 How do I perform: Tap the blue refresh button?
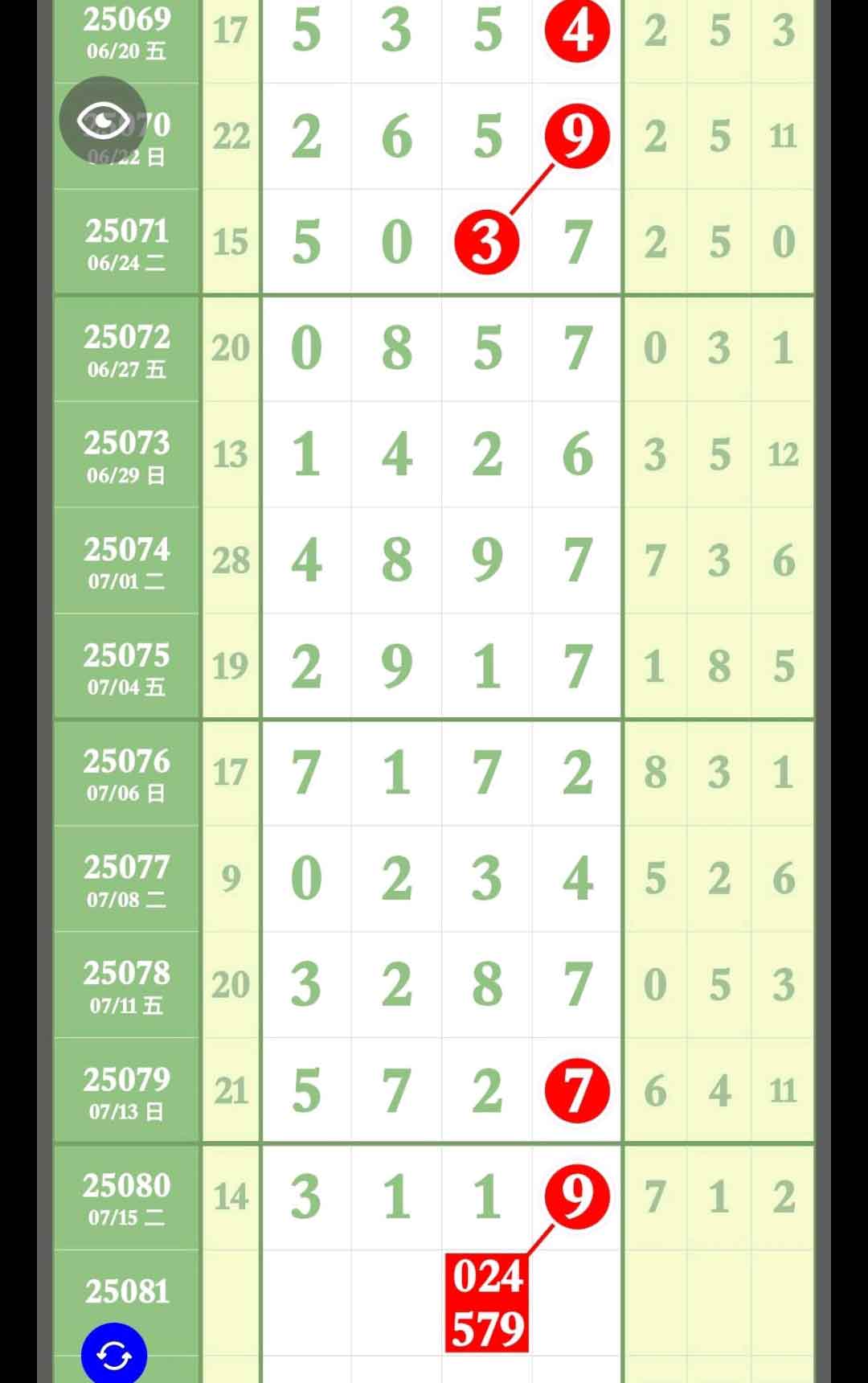coord(114,1355)
